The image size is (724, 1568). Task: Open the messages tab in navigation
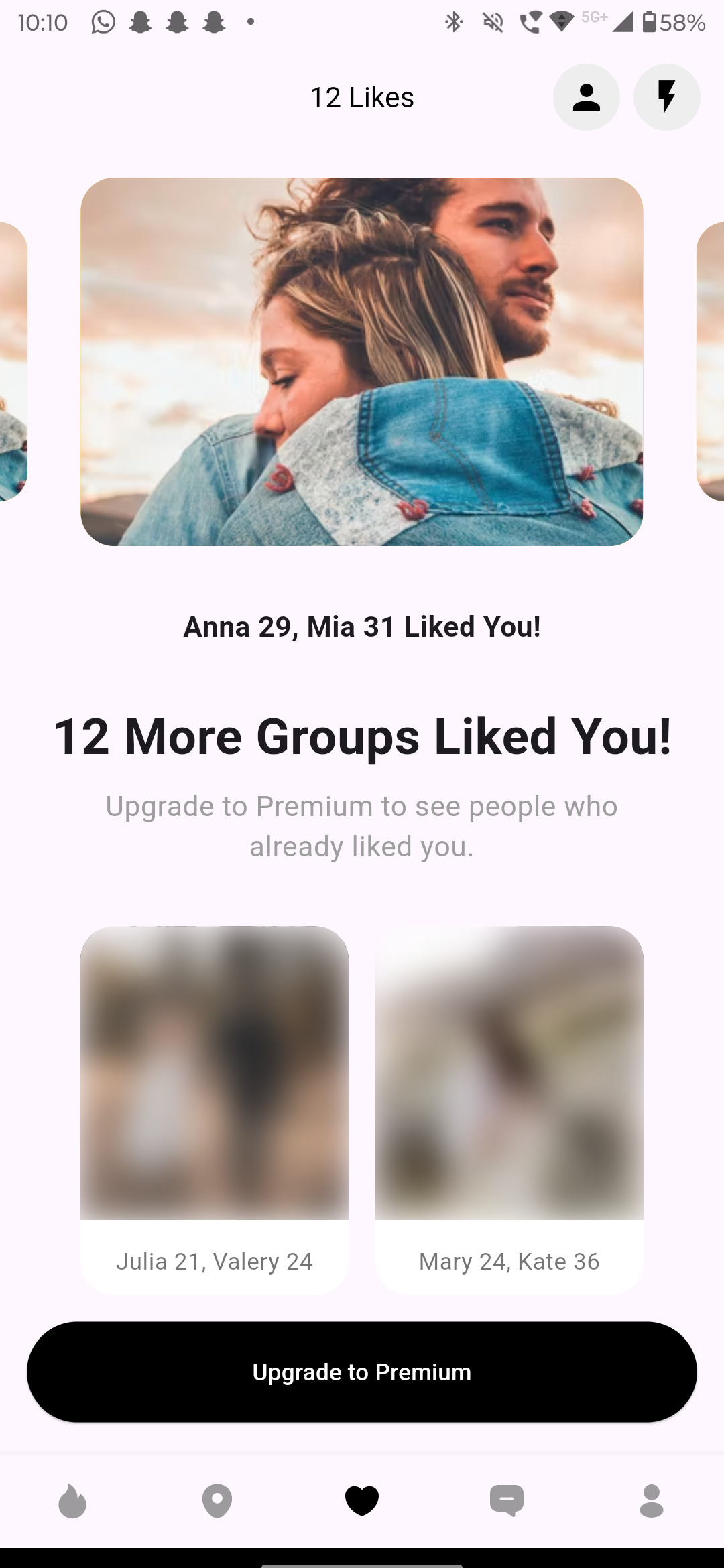(x=507, y=1501)
